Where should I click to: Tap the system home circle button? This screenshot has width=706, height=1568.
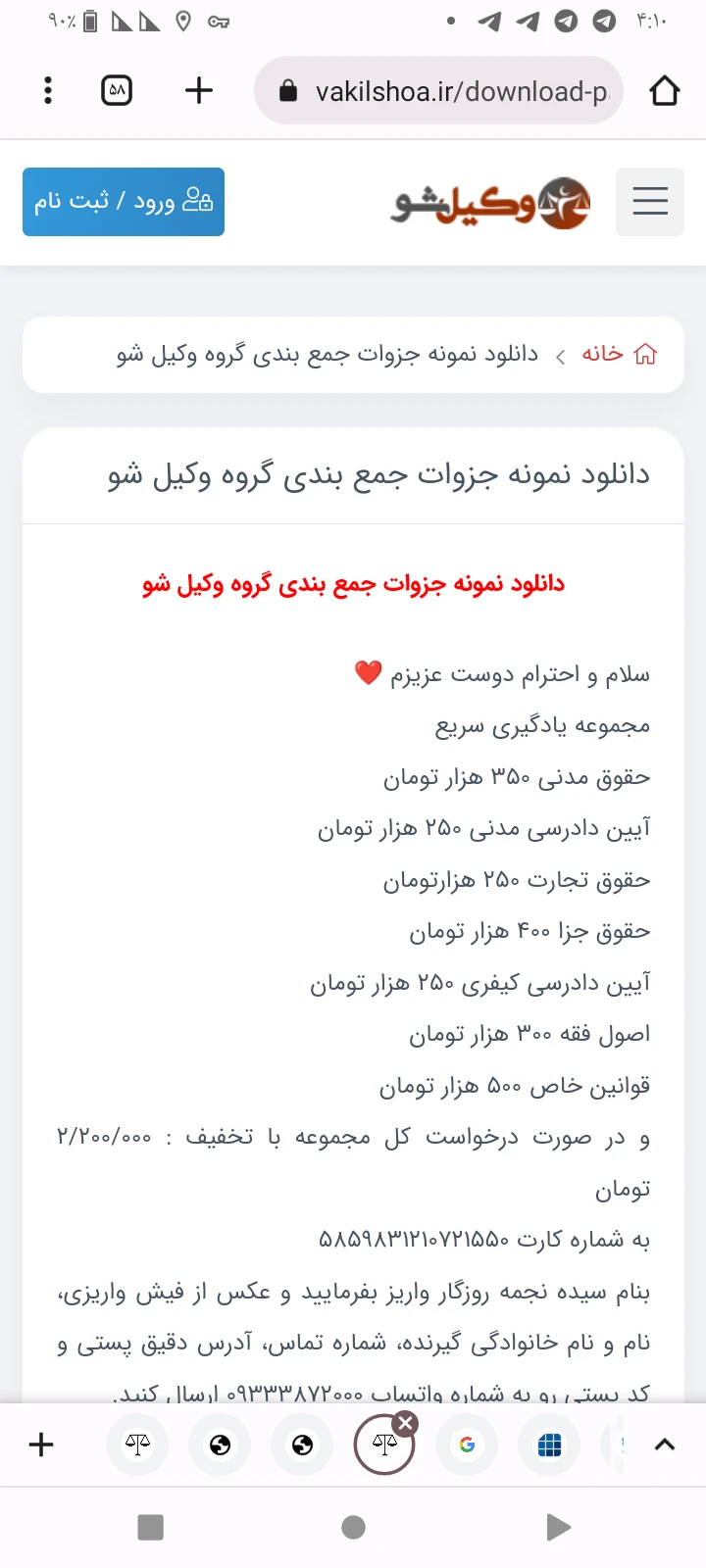tap(354, 1527)
